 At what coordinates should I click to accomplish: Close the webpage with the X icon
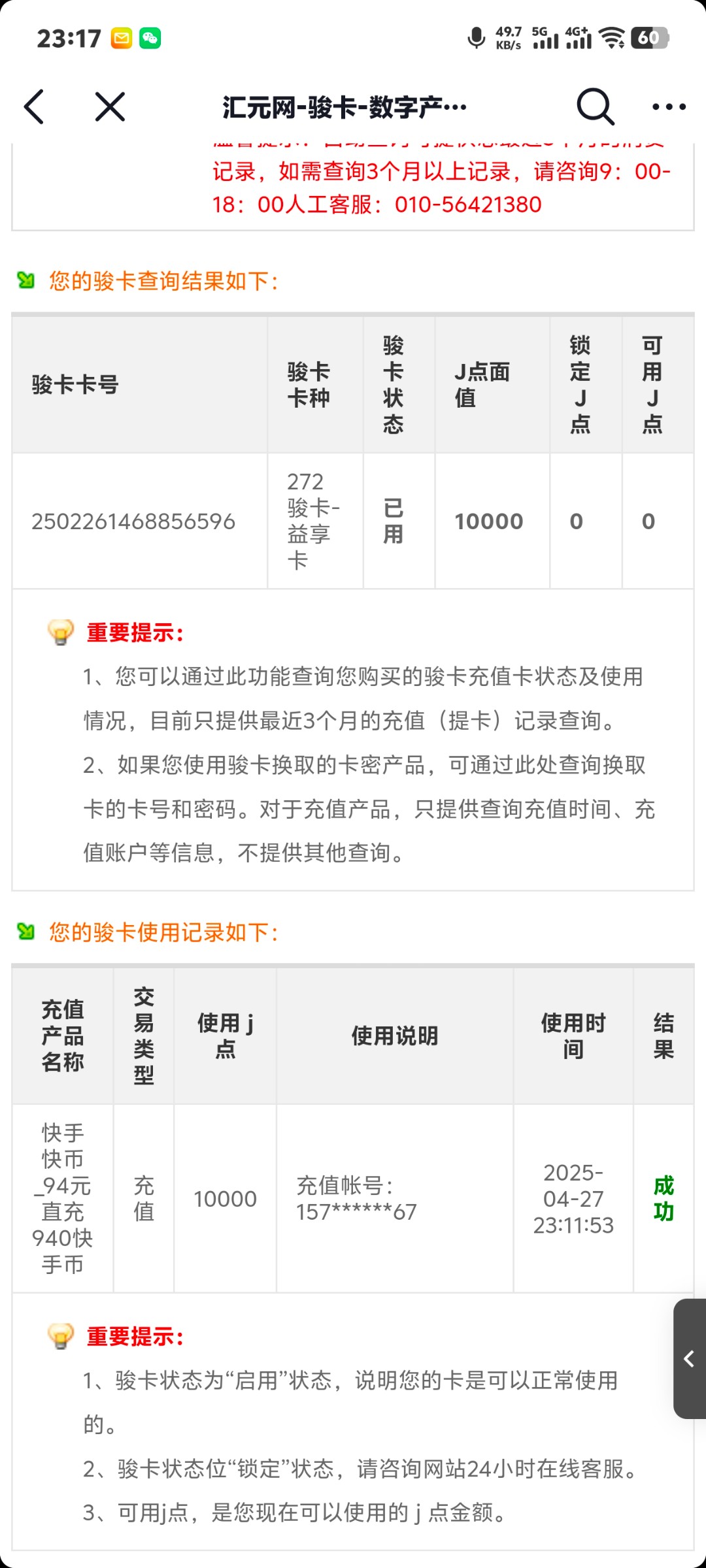(x=110, y=106)
